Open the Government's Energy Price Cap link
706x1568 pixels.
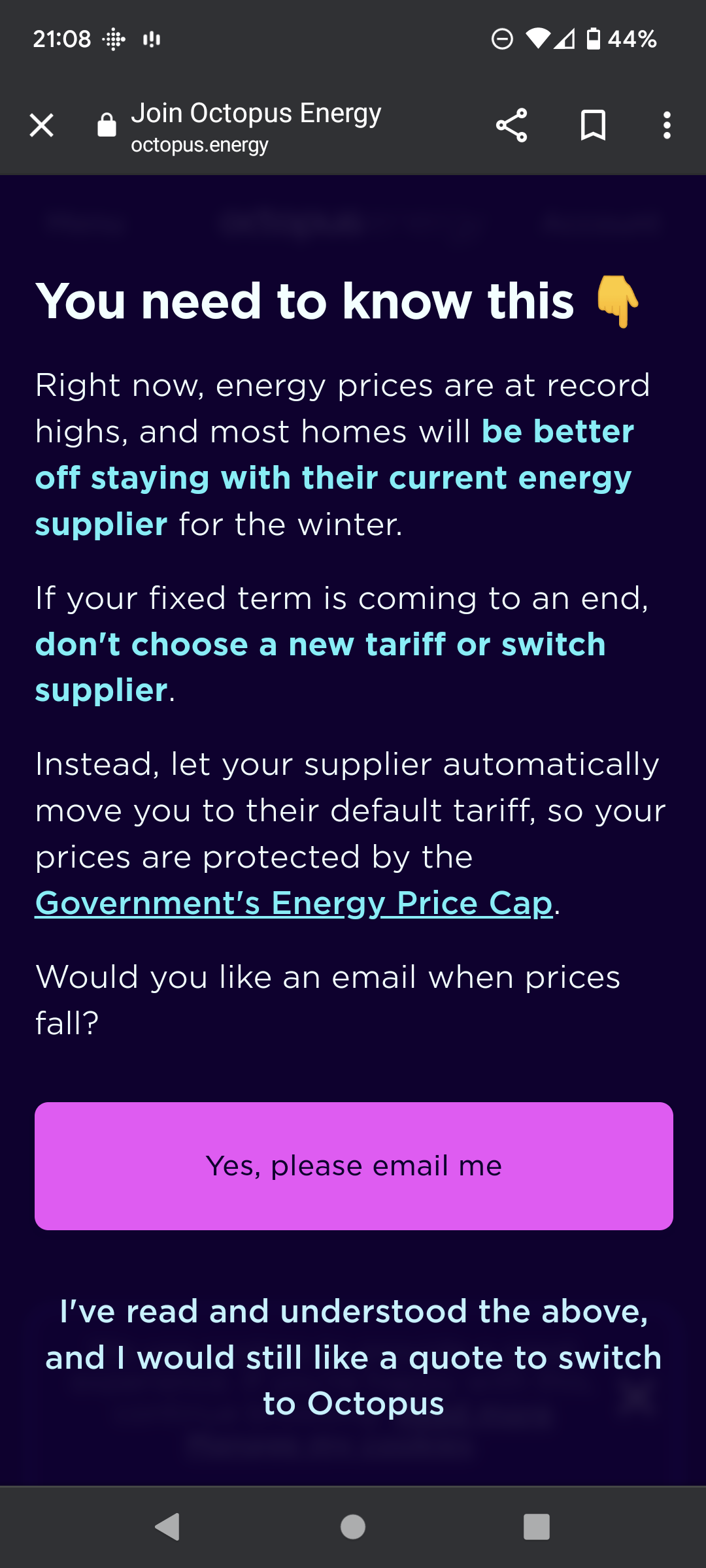pos(294,904)
